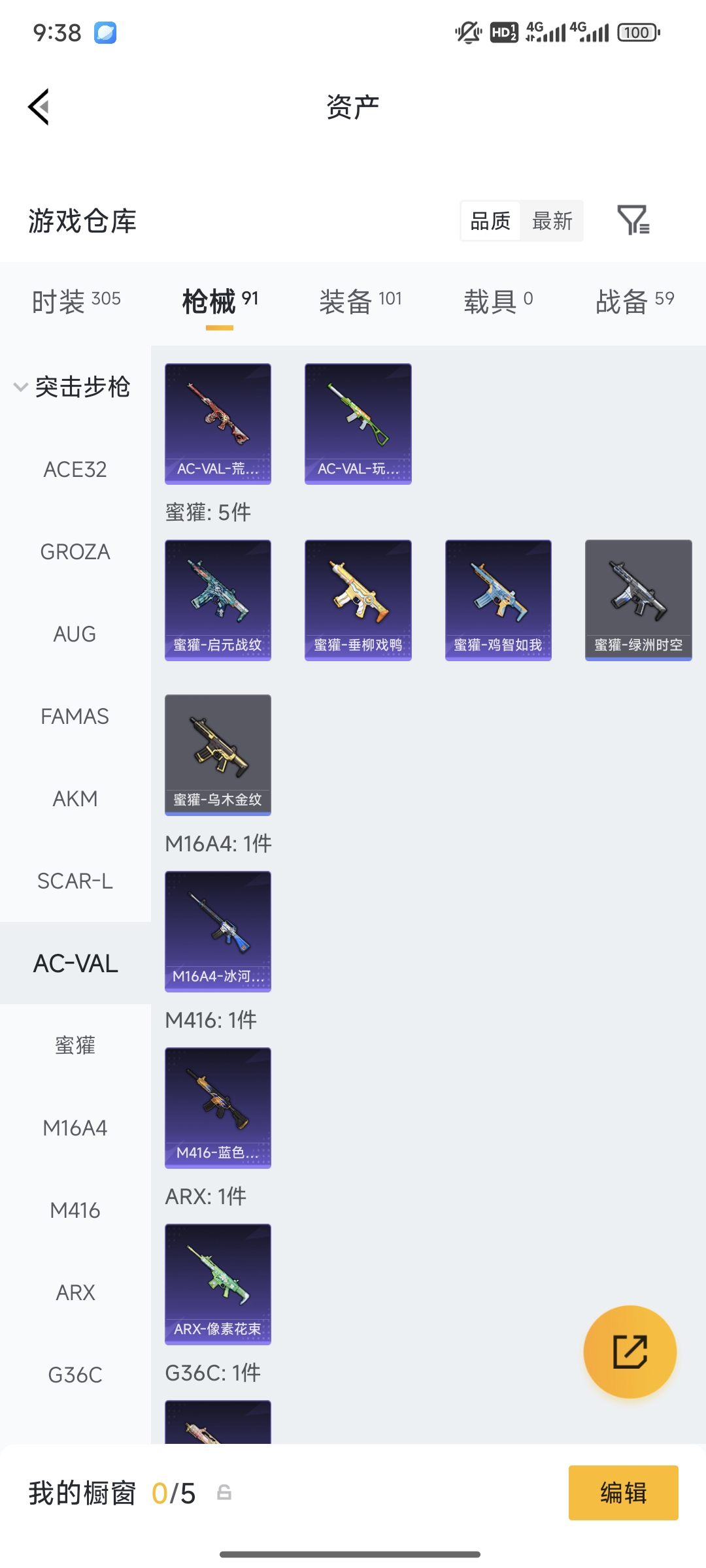Tap the orange floating share button
The image size is (706, 1568).
click(630, 1351)
